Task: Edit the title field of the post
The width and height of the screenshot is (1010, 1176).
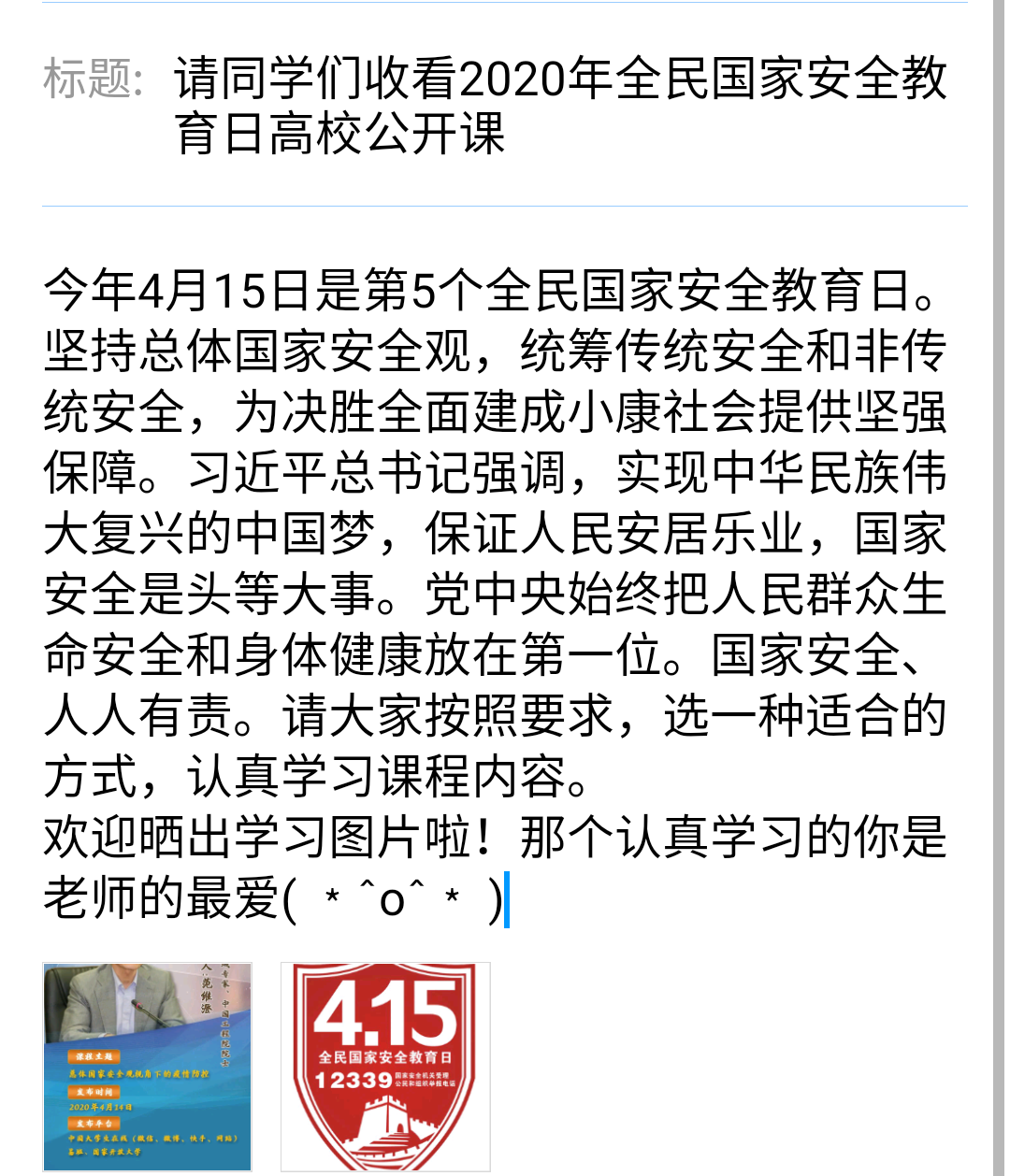Action: click(x=561, y=105)
